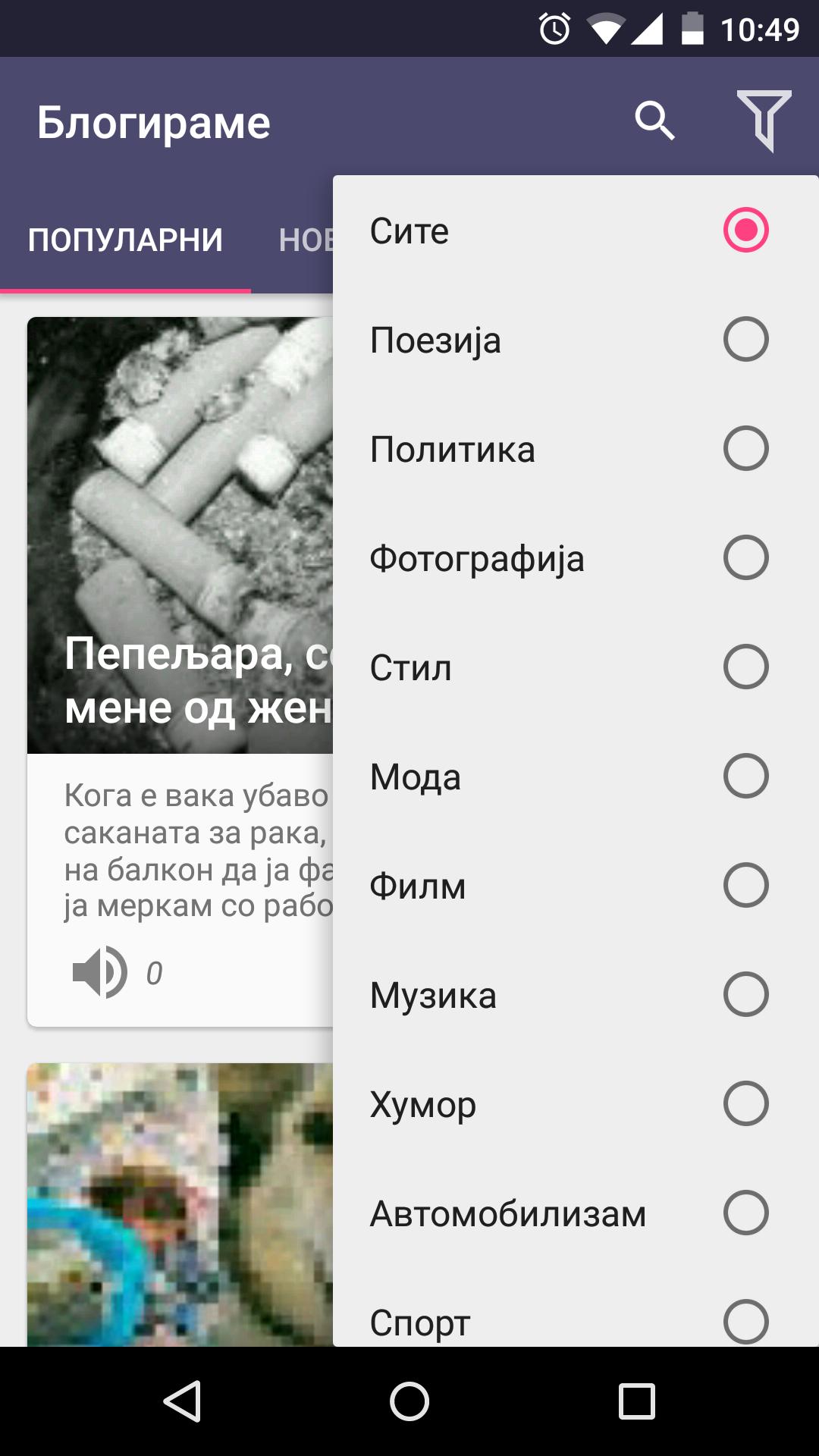Tap the speaker icon on Пепељара post
The width and height of the screenshot is (819, 1456).
tap(99, 972)
